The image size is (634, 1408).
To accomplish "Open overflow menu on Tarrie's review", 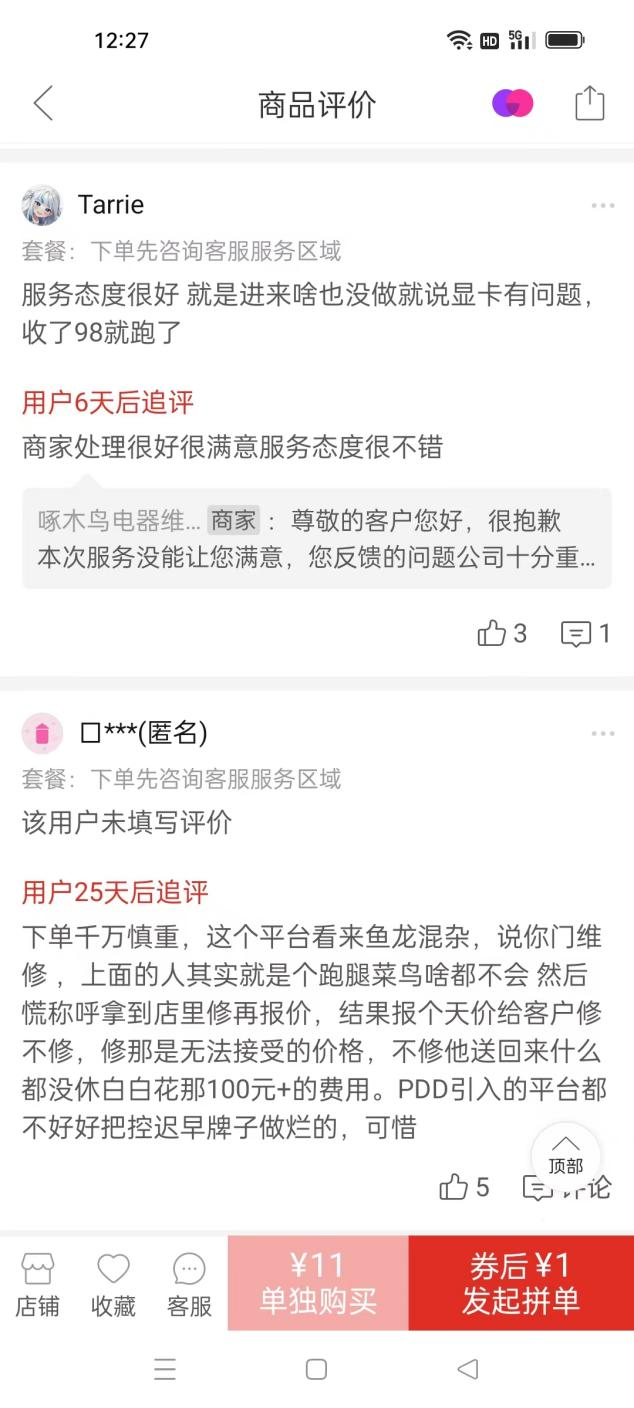I will 602,206.
